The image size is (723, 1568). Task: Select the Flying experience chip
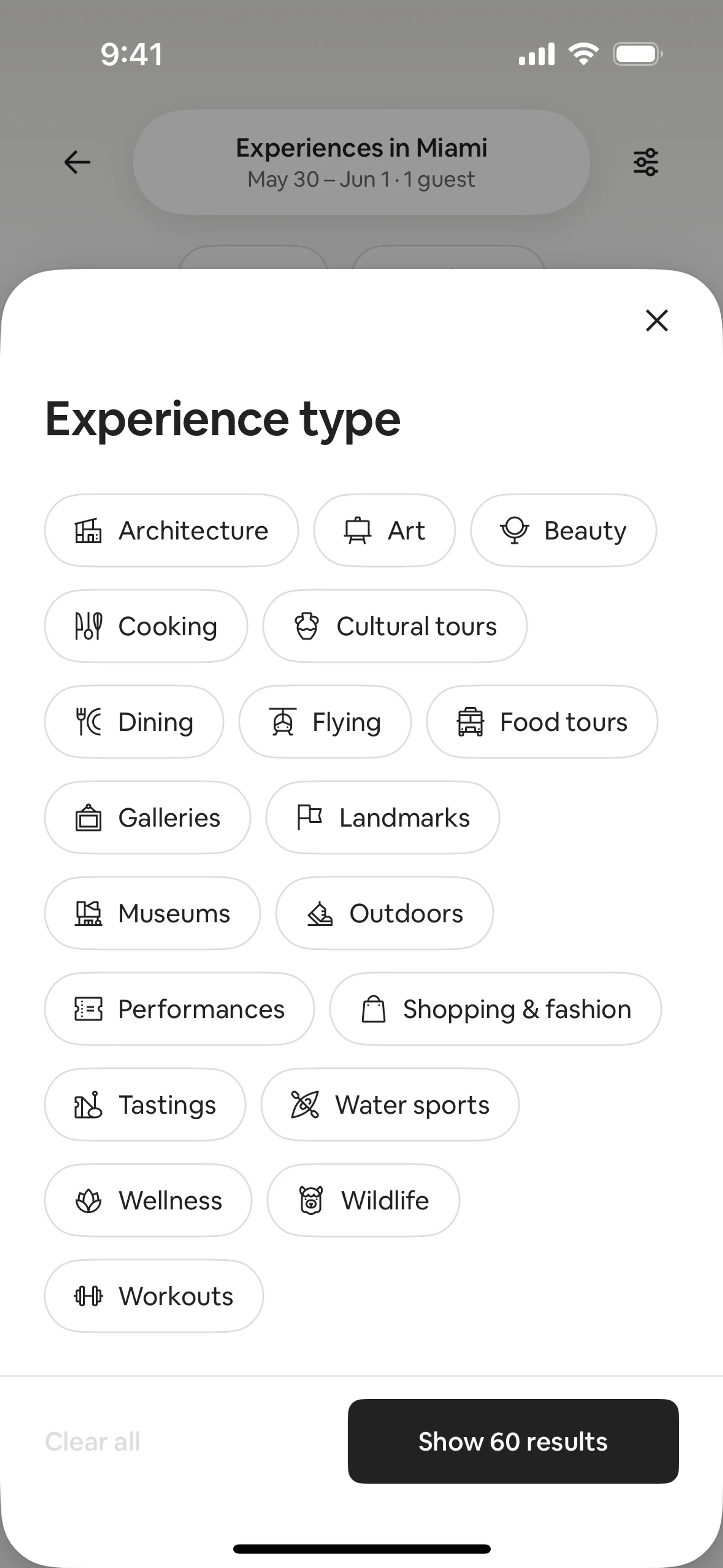pyautogui.click(x=324, y=722)
